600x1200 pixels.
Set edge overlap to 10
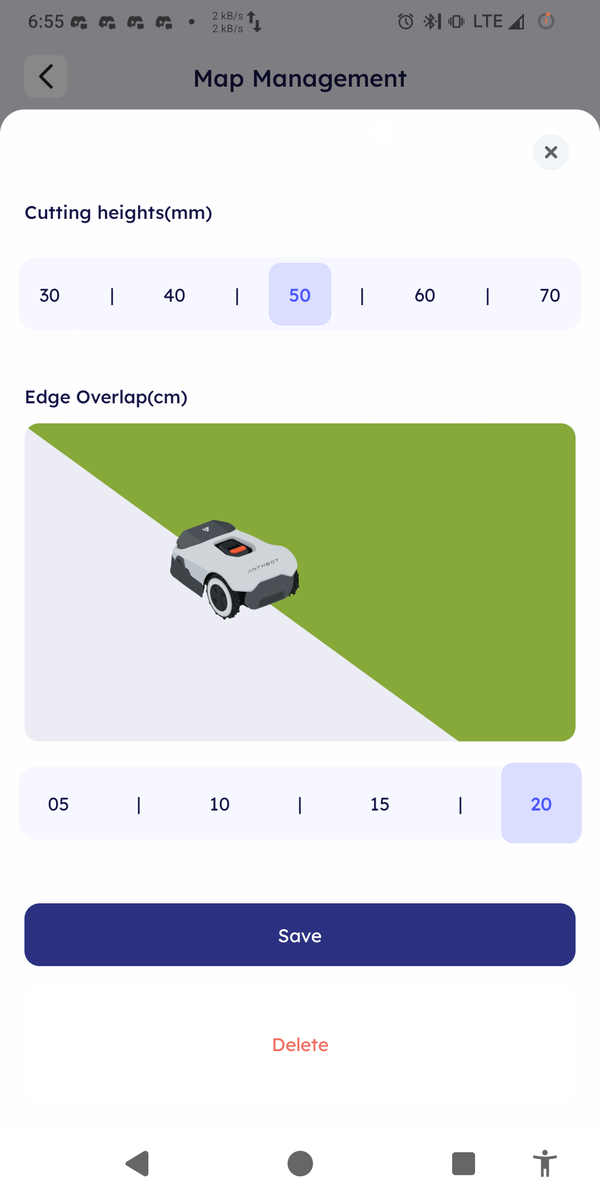(220, 804)
